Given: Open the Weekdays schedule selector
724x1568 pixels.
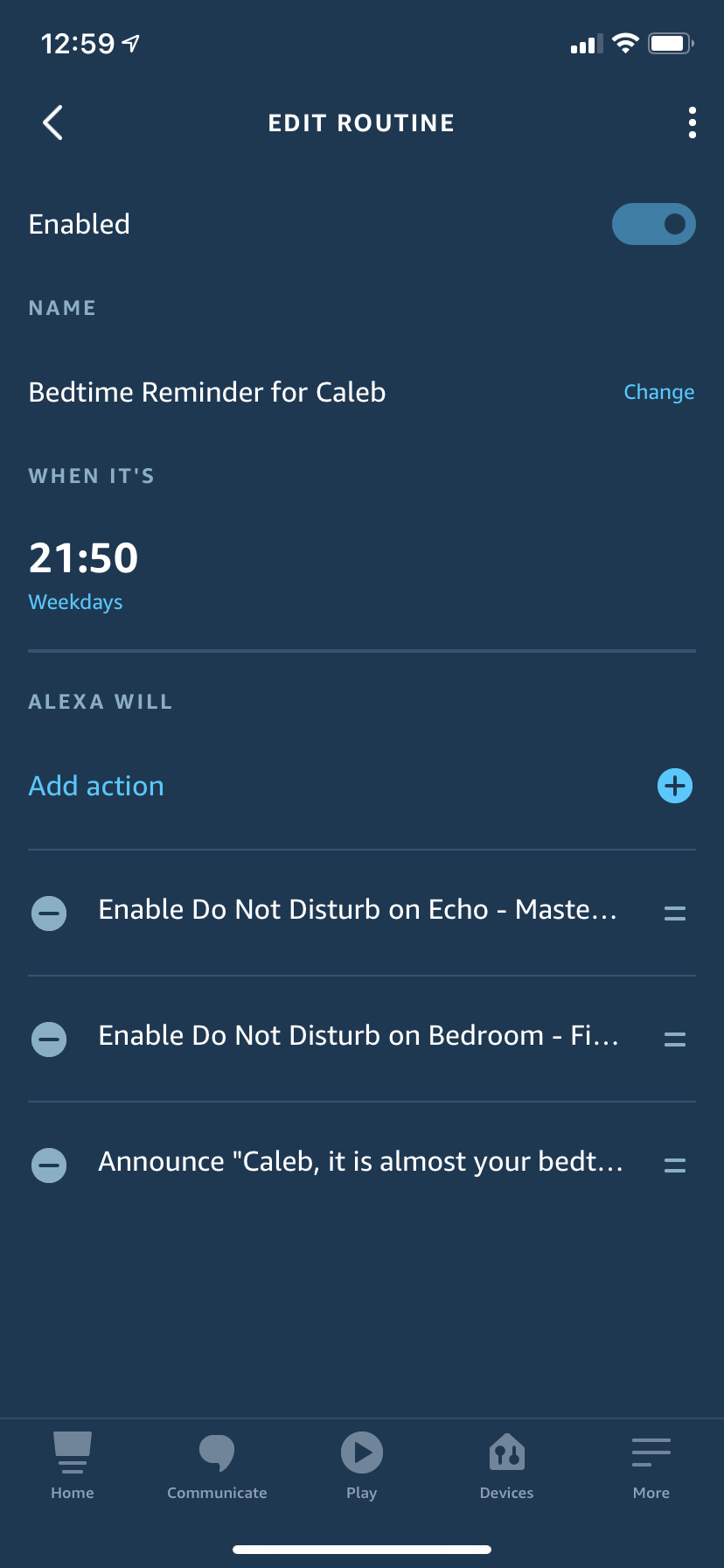Looking at the screenshot, I should coord(75,601).
